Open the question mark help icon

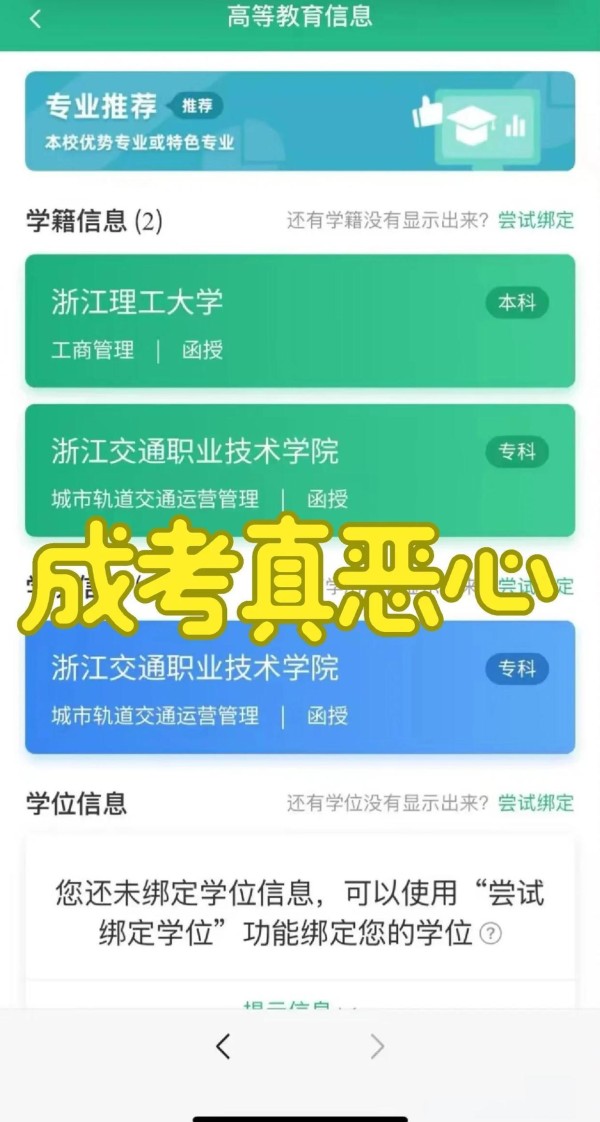pyautogui.click(x=491, y=934)
